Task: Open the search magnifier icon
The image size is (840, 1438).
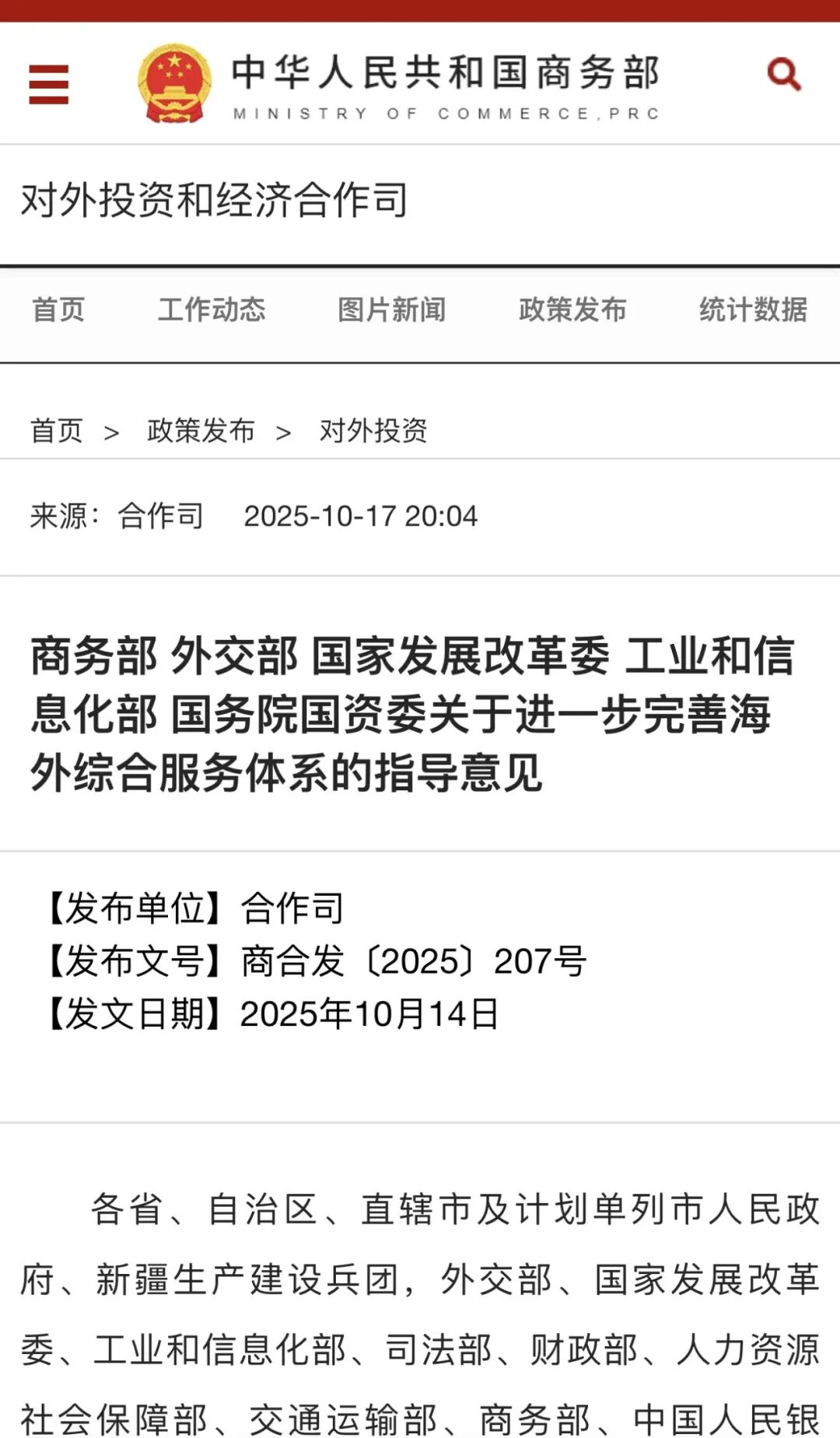Action: (783, 75)
